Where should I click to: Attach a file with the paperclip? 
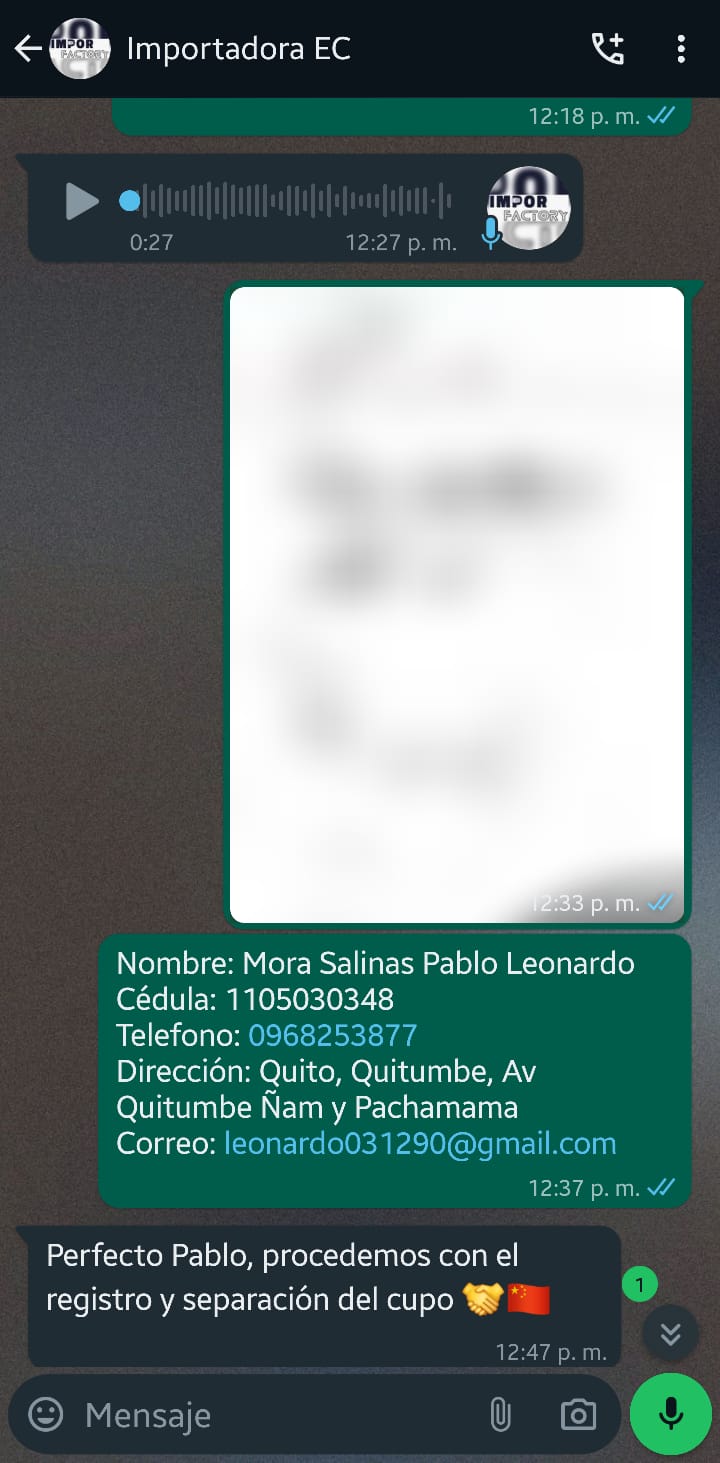click(500, 1415)
